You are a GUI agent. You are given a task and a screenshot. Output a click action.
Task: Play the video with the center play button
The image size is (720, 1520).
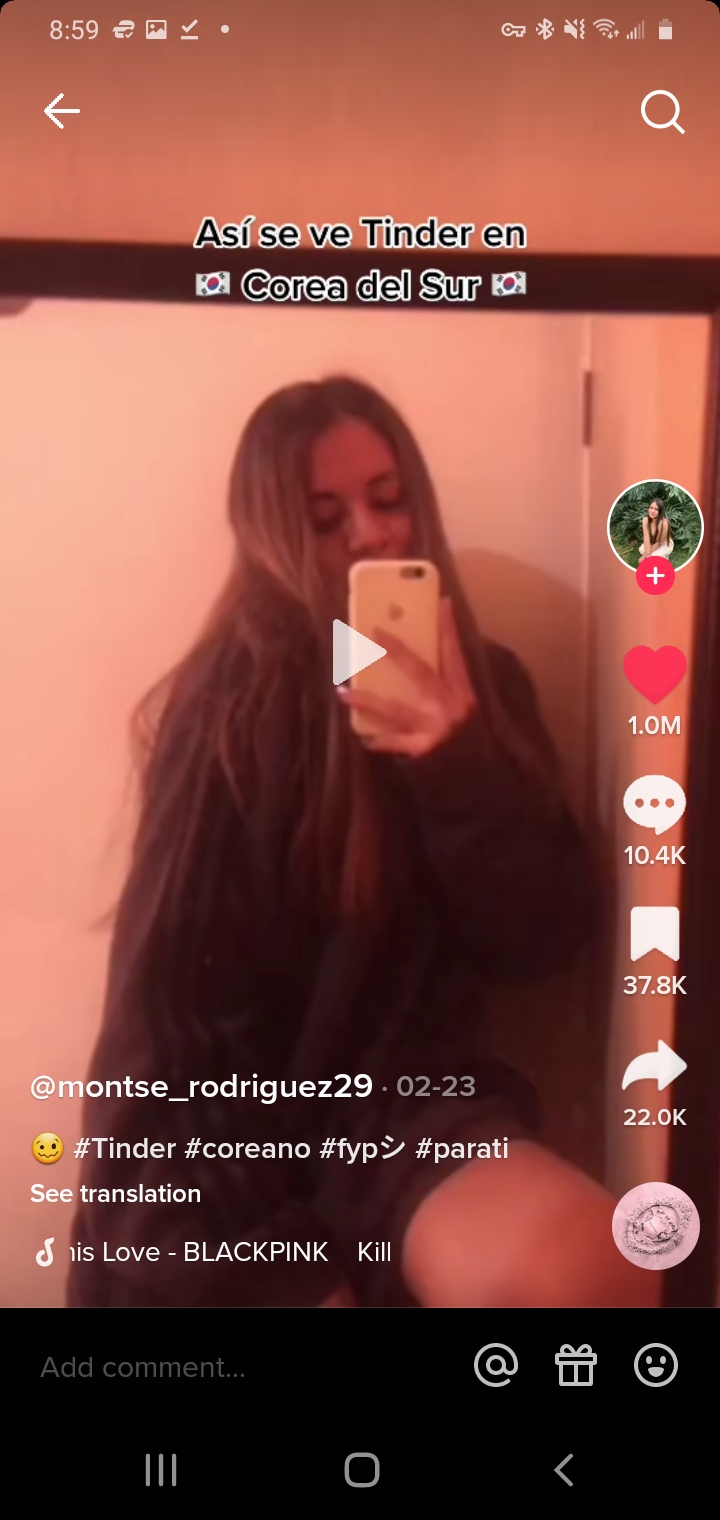pyautogui.click(x=360, y=652)
